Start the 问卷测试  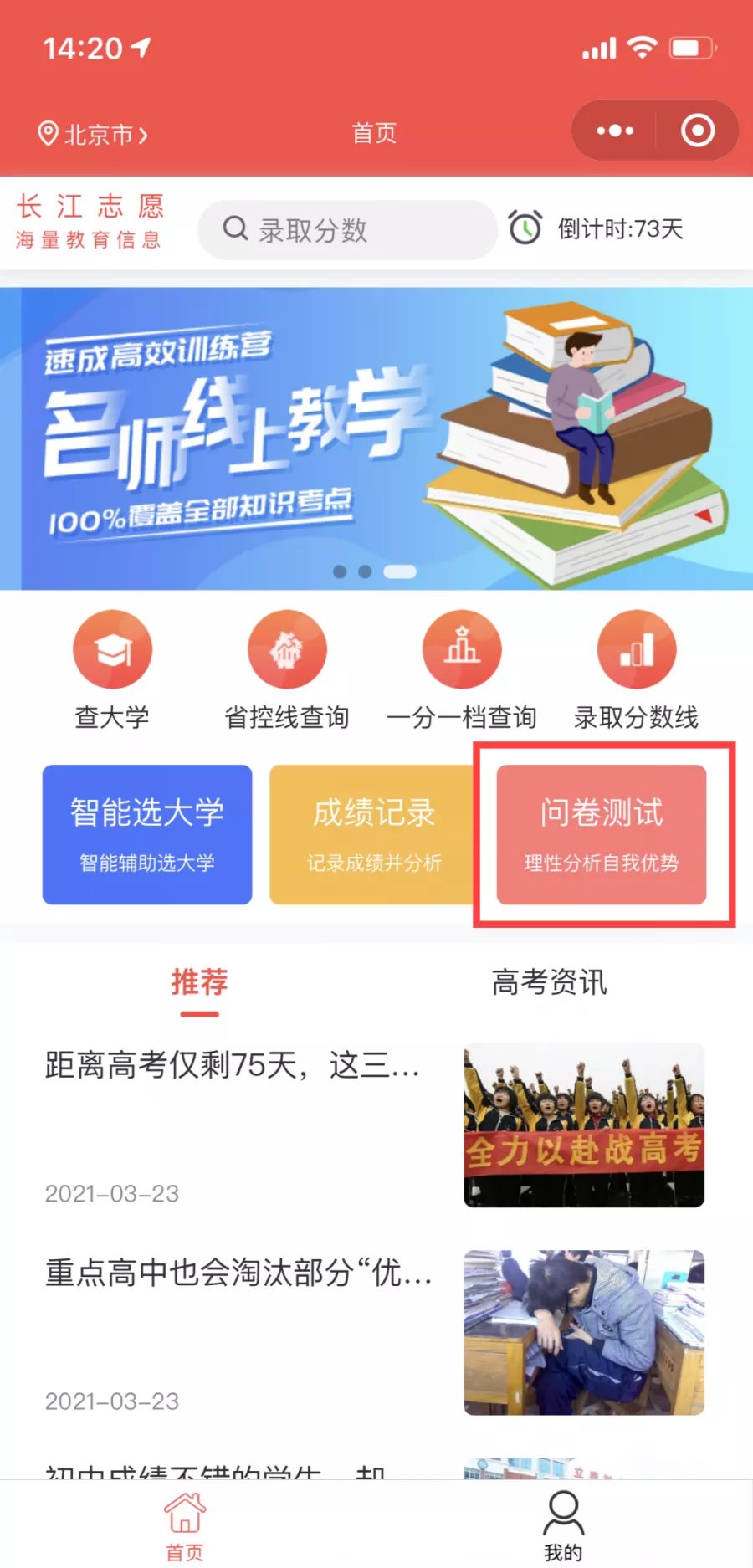tap(601, 834)
